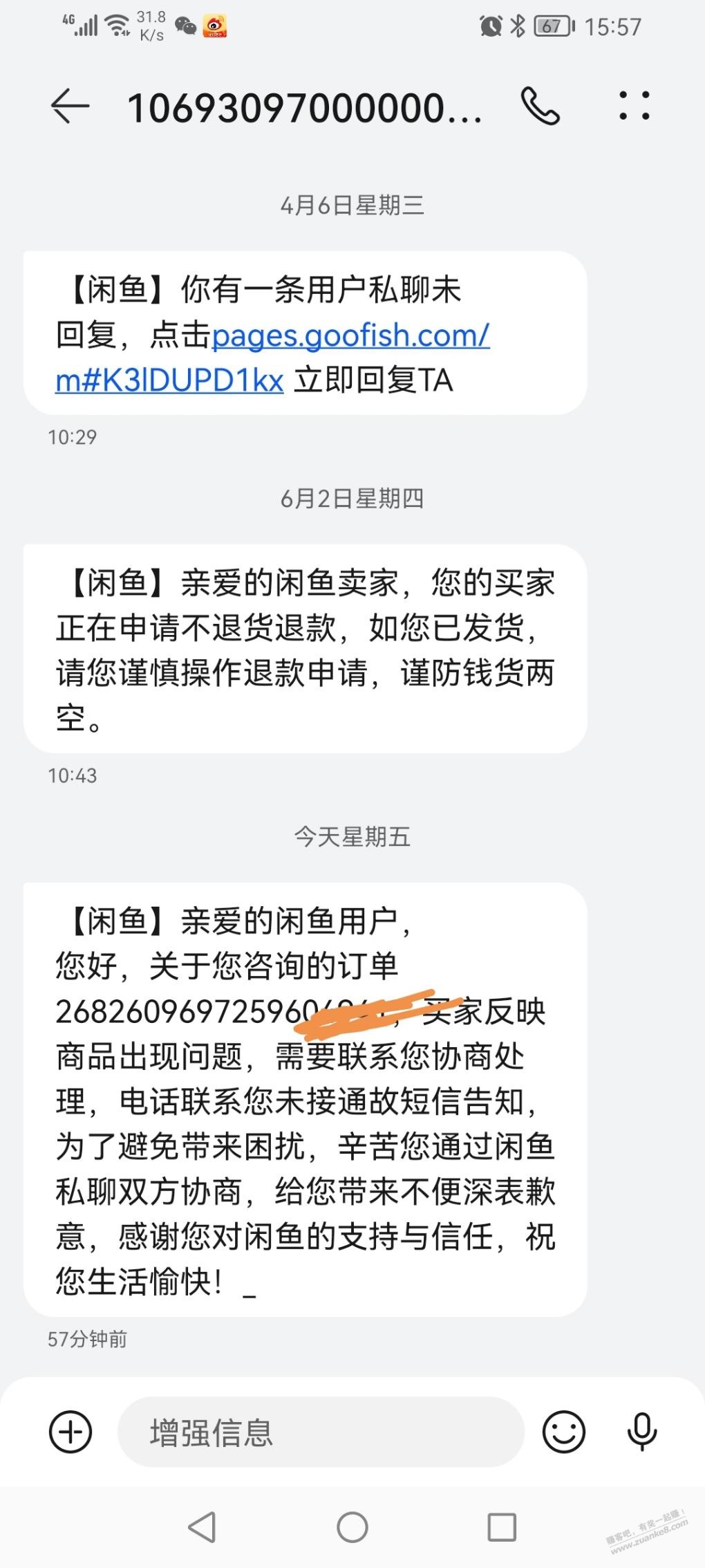Open the emoji smiley picker
The width and height of the screenshot is (705, 1568).
tap(563, 1431)
